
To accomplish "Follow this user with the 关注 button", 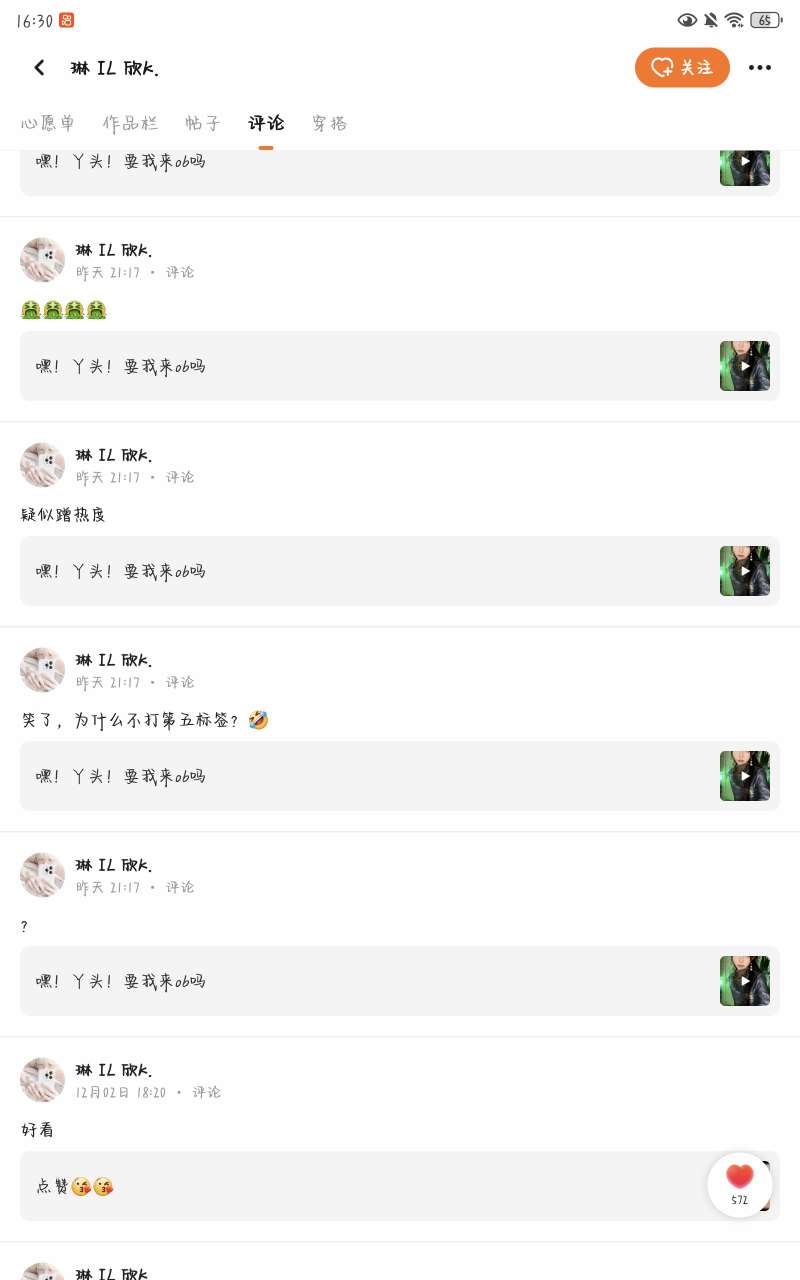I will point(682,67).
